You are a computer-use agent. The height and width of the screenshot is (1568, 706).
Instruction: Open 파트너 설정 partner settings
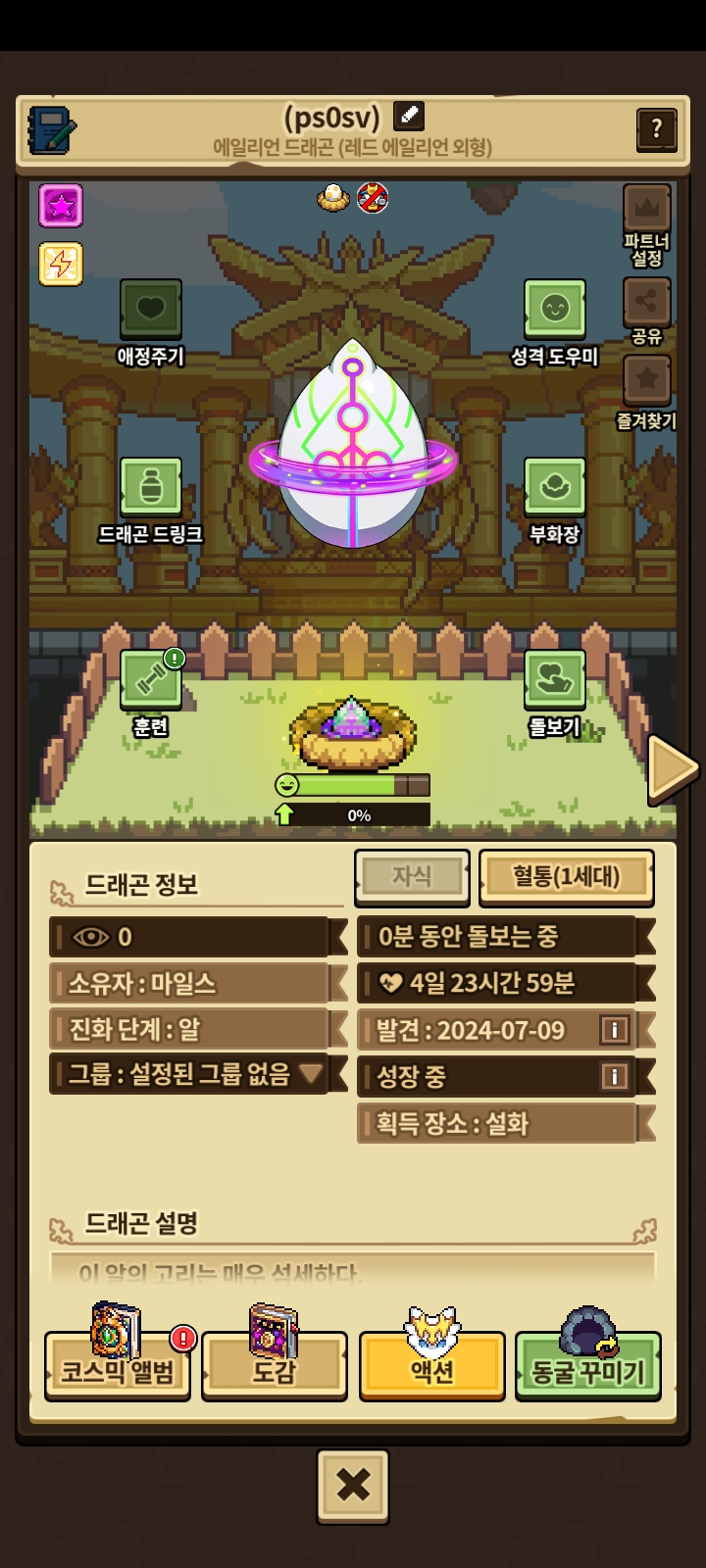tap(646, 210)
